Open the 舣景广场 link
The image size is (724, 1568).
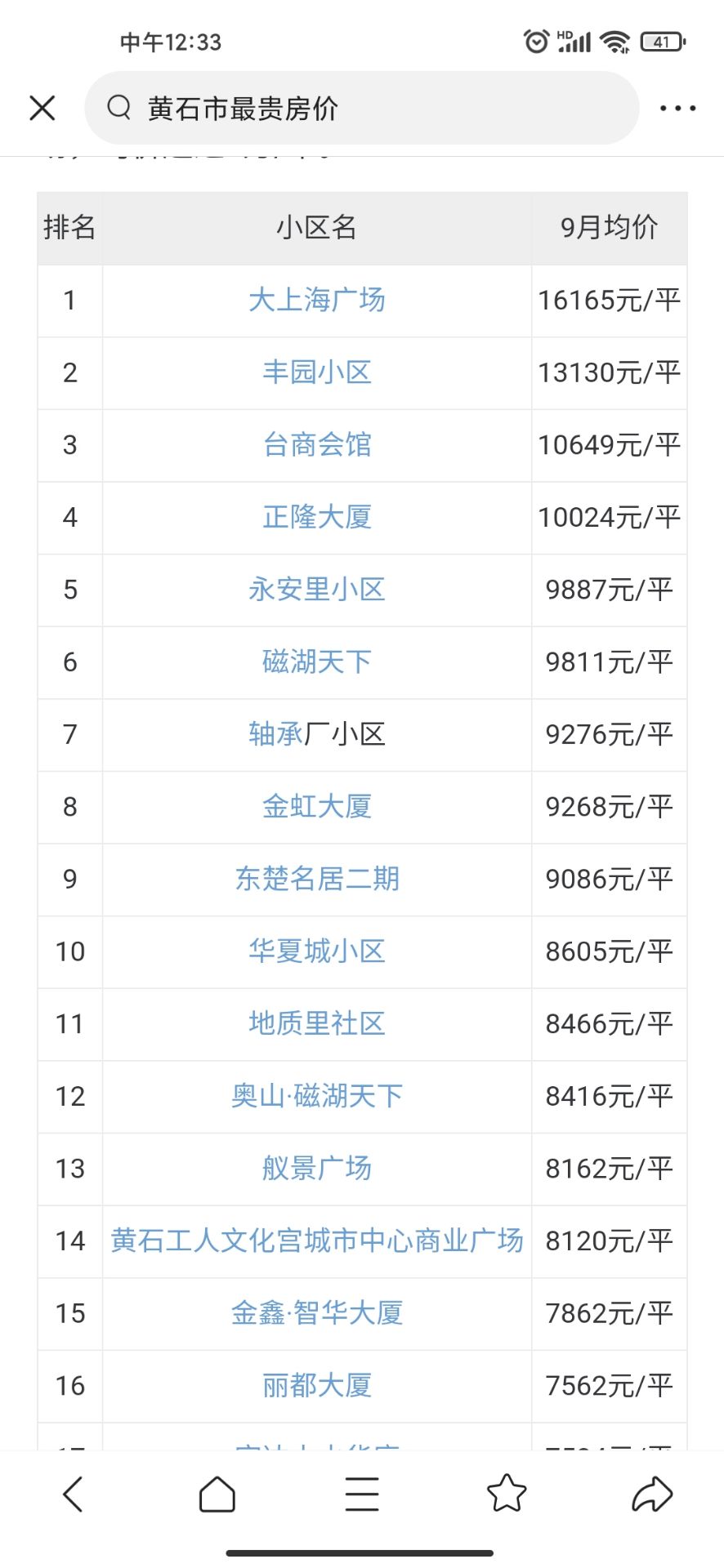(316, 1169)
